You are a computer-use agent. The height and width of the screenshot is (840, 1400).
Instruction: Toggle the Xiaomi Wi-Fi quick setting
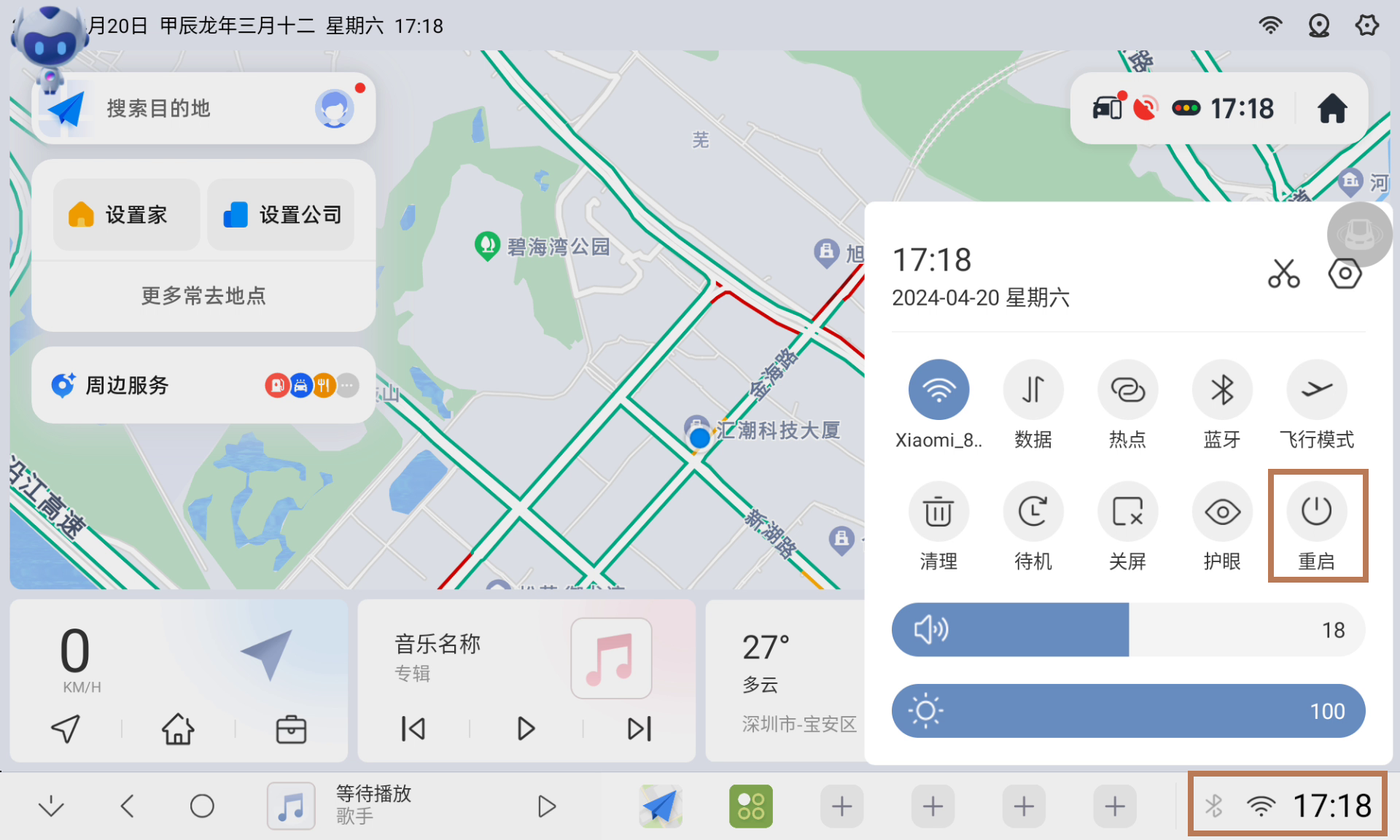[938, 390]
